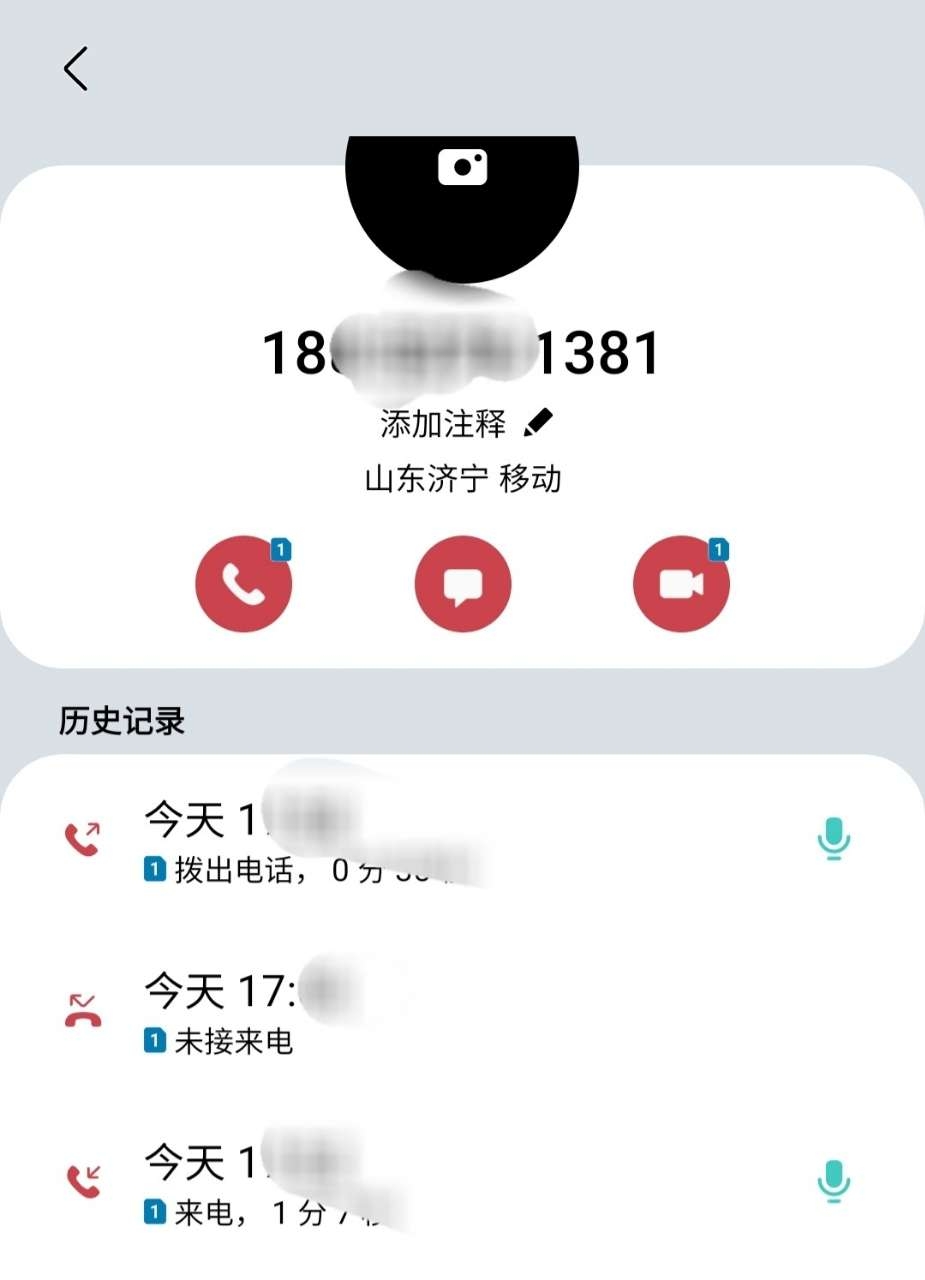Send a text message to this number
The height and width of the screenshot is (1280, 925).
(x=462, y=585)
